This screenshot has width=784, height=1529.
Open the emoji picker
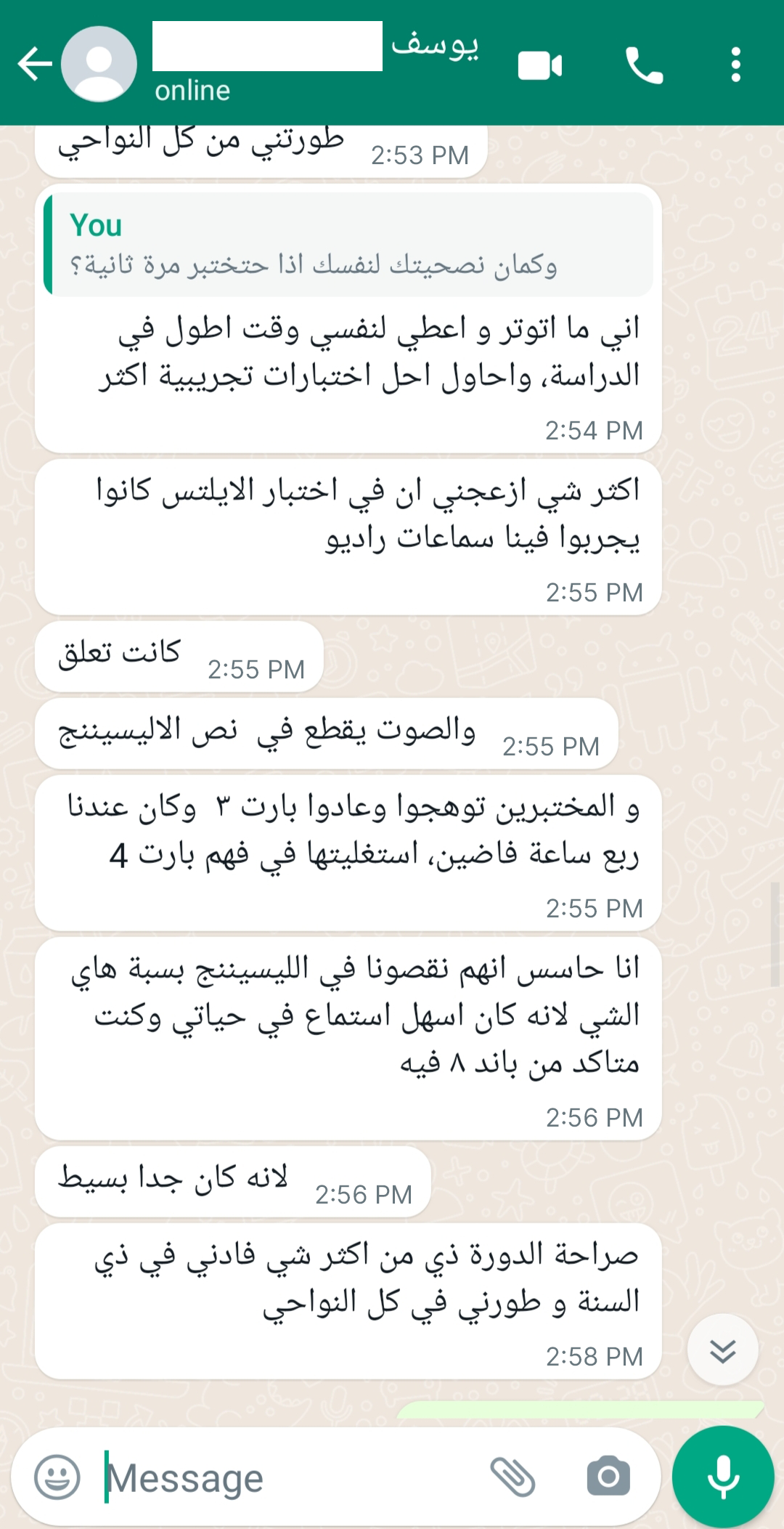pyautogui.click(x=57, y=1477)
